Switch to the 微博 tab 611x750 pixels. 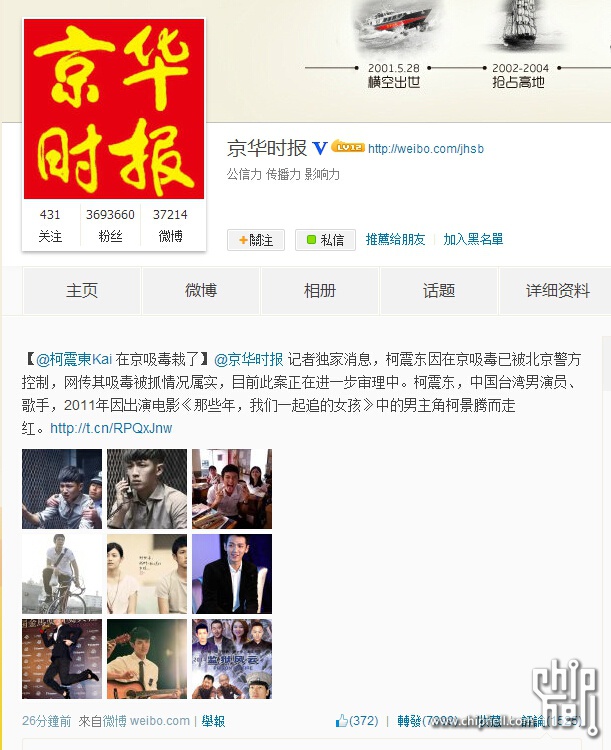(x=201, y=291)
